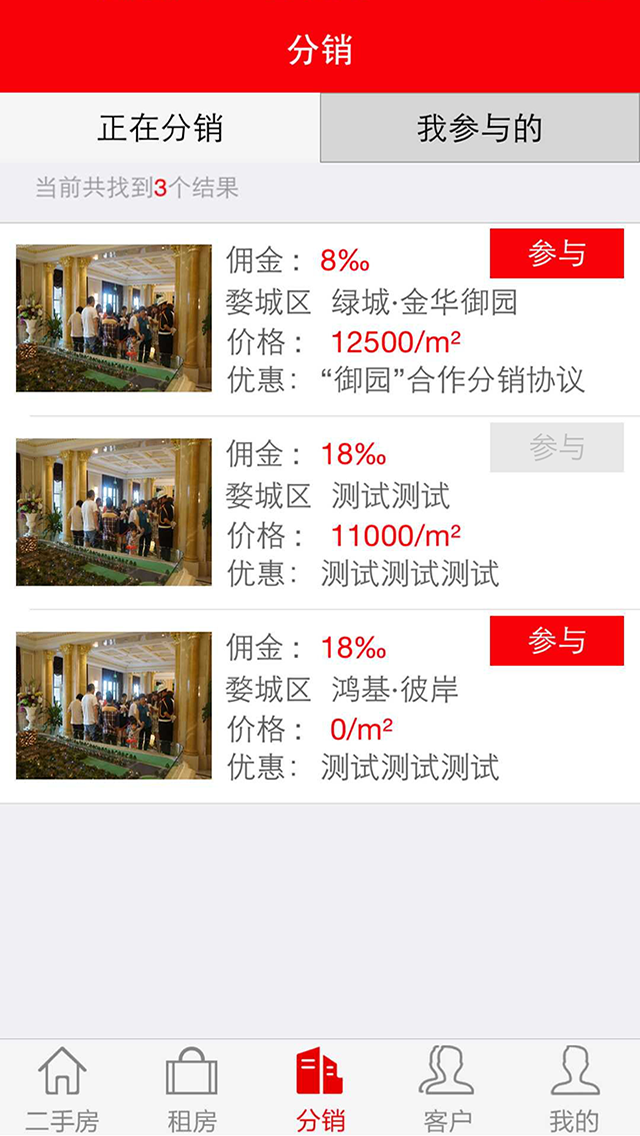The height and width of the screenshot is (1136, 640).
Task: Go to the 租房 tab
Action: tap(191, 1088)
